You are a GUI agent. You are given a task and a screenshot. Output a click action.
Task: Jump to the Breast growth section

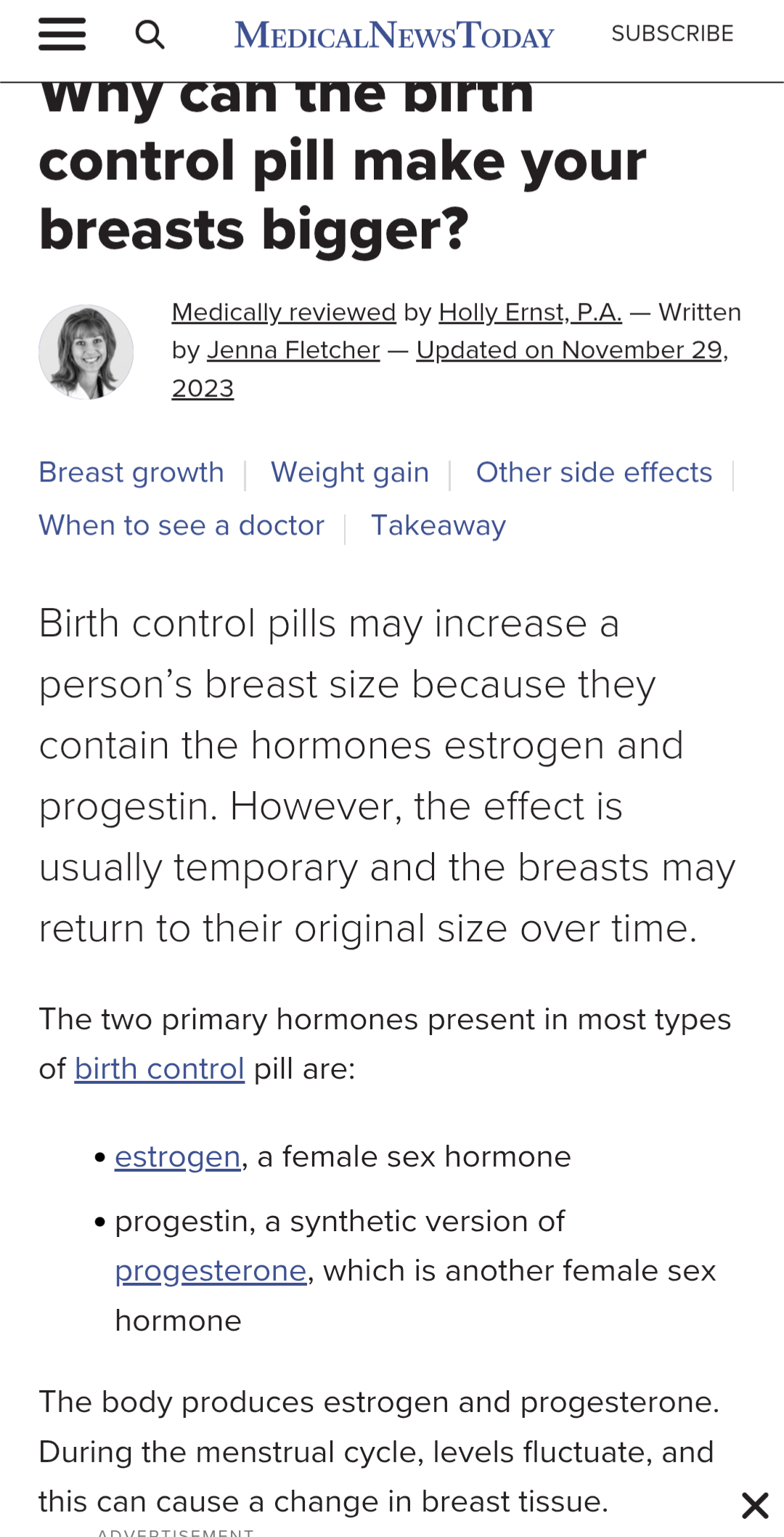[131, 472]
